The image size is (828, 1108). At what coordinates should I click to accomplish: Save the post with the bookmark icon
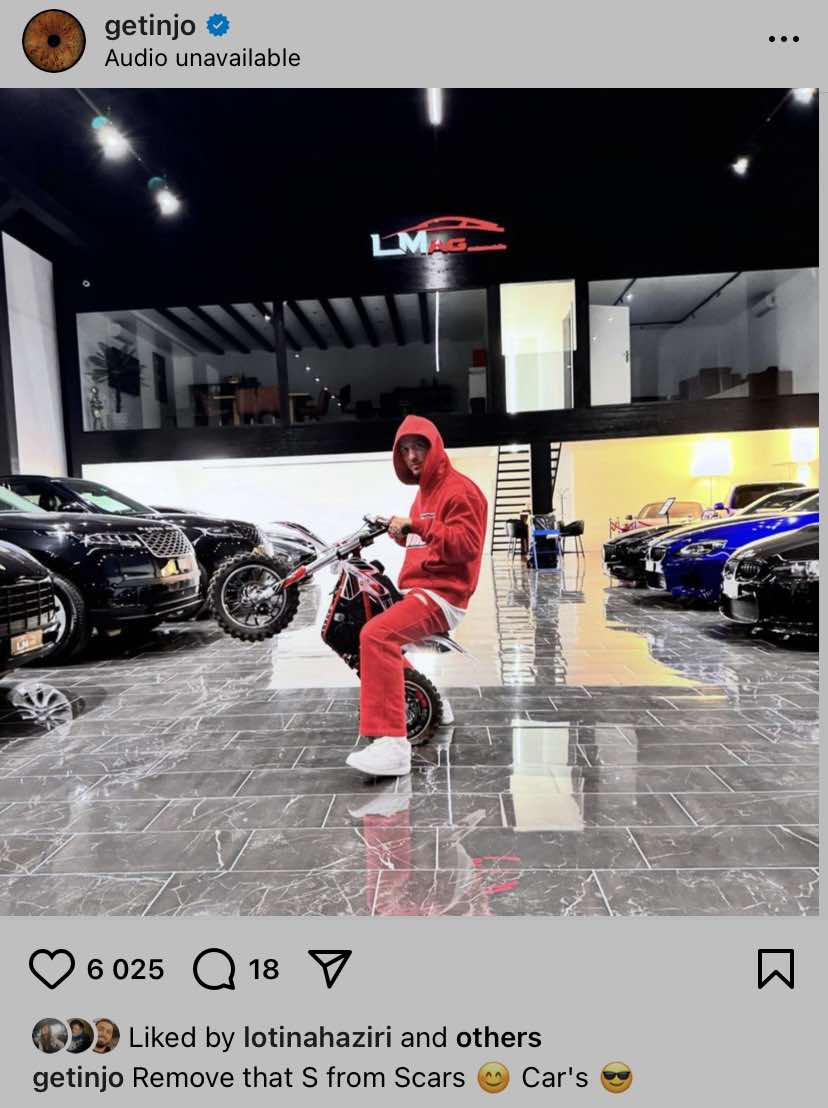[775, 969]
